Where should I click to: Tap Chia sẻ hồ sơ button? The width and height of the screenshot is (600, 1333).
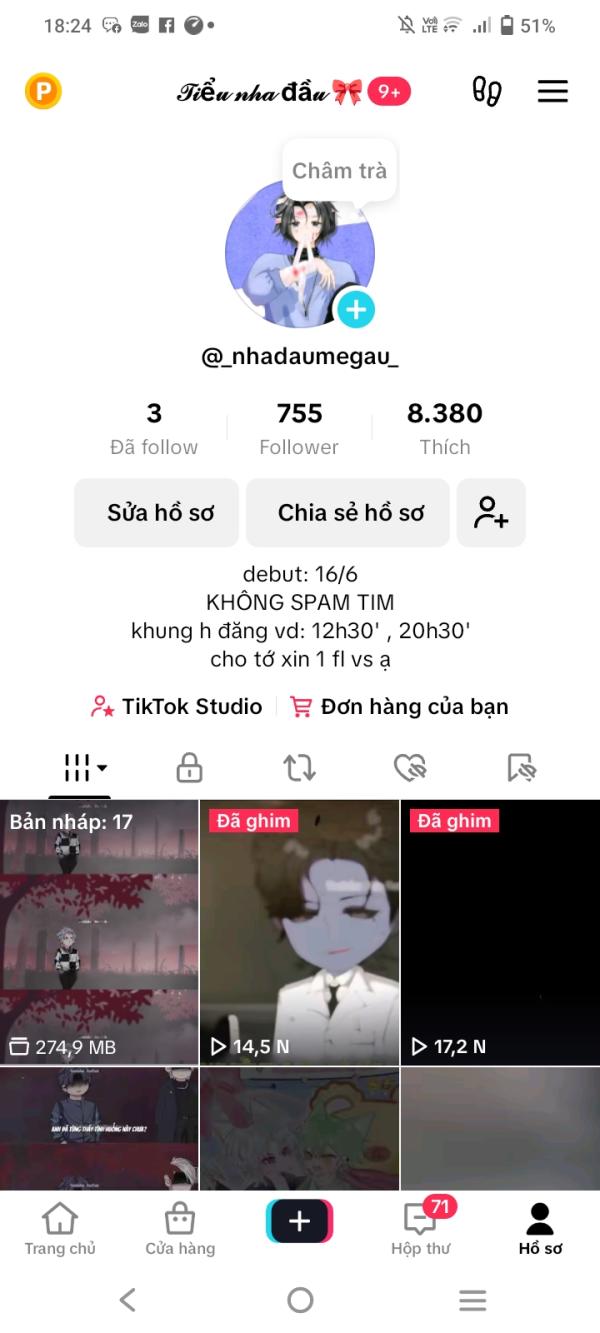[351, 513]
